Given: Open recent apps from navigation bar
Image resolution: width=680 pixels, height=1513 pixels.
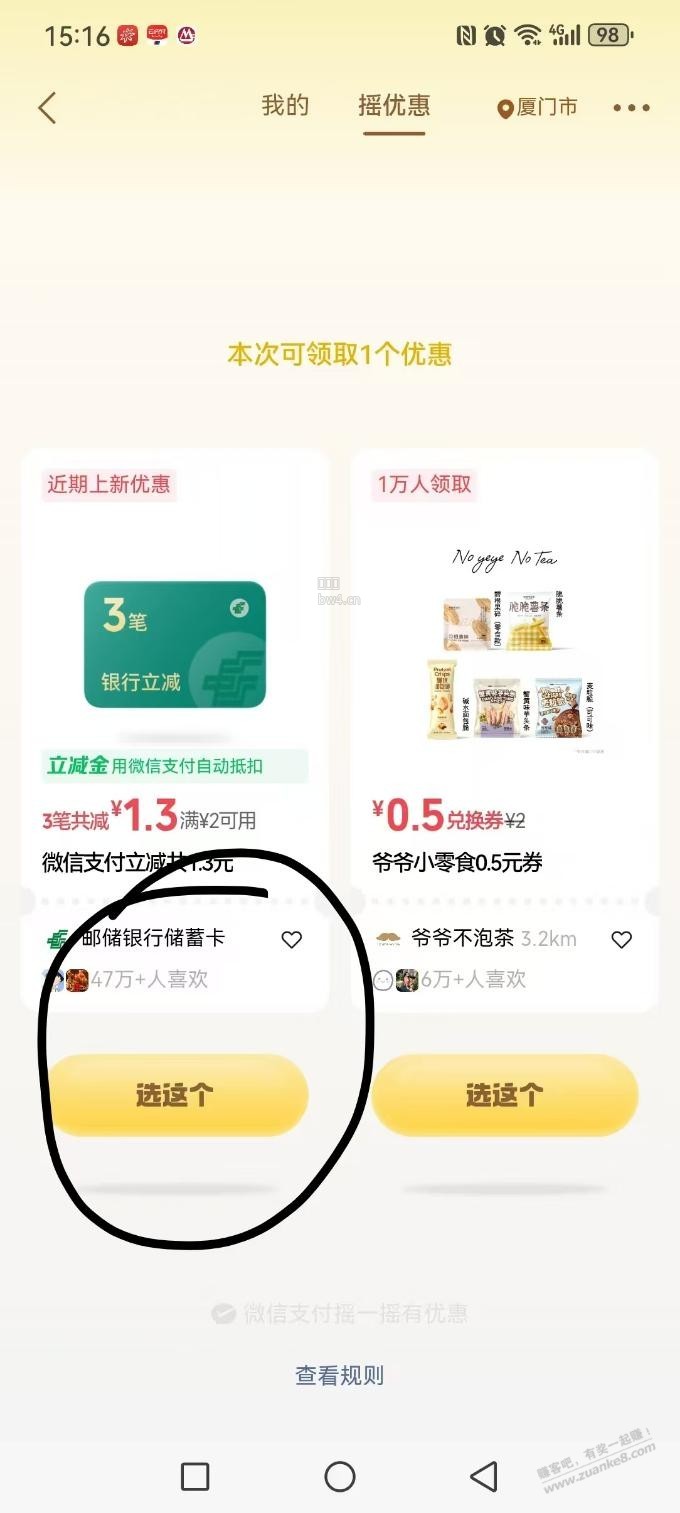Looking at the screenshot, I should click(x=195, y=1476).
